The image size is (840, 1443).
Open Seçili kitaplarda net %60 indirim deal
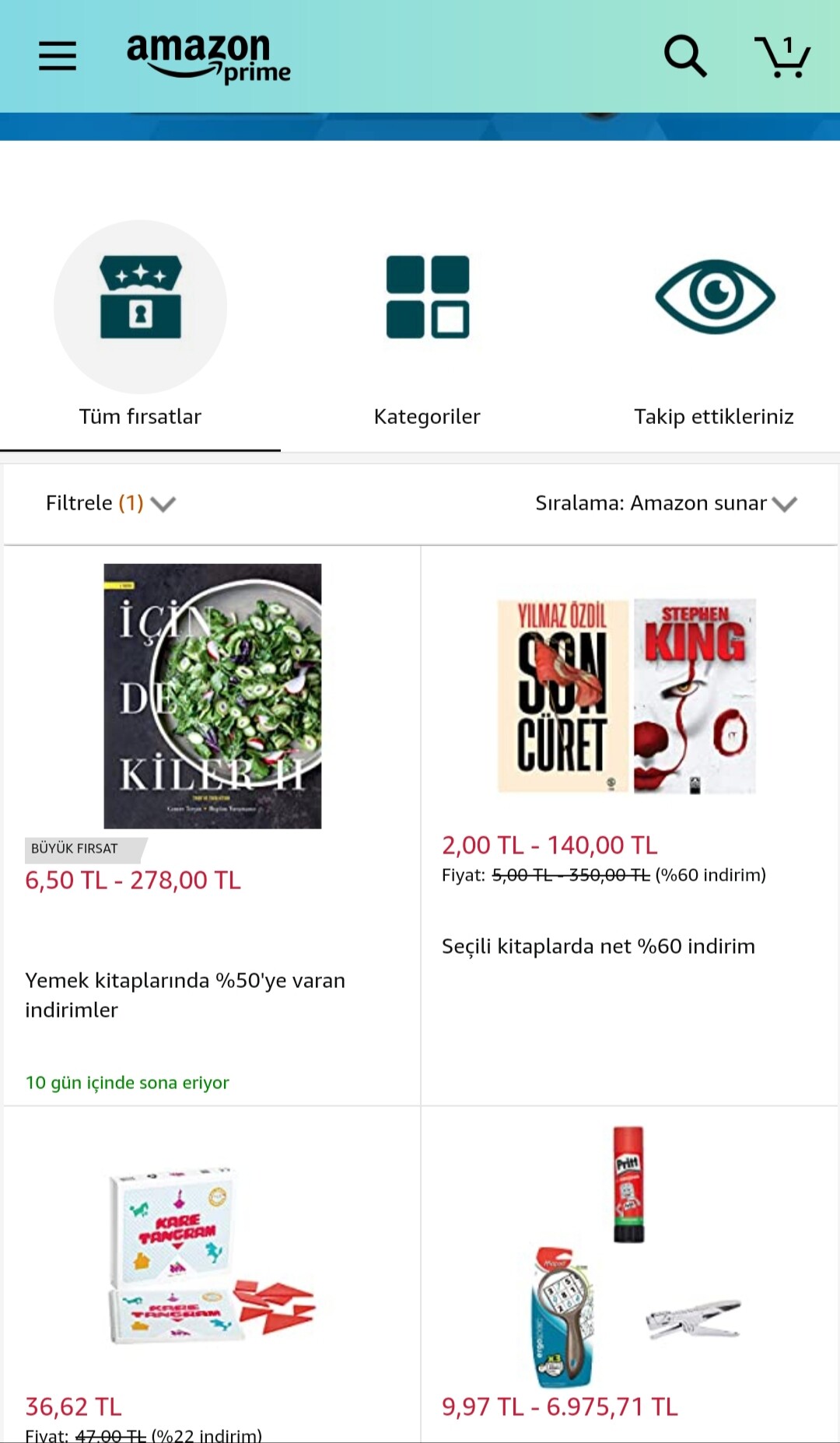pyautogui.click(x=629, y=825)
